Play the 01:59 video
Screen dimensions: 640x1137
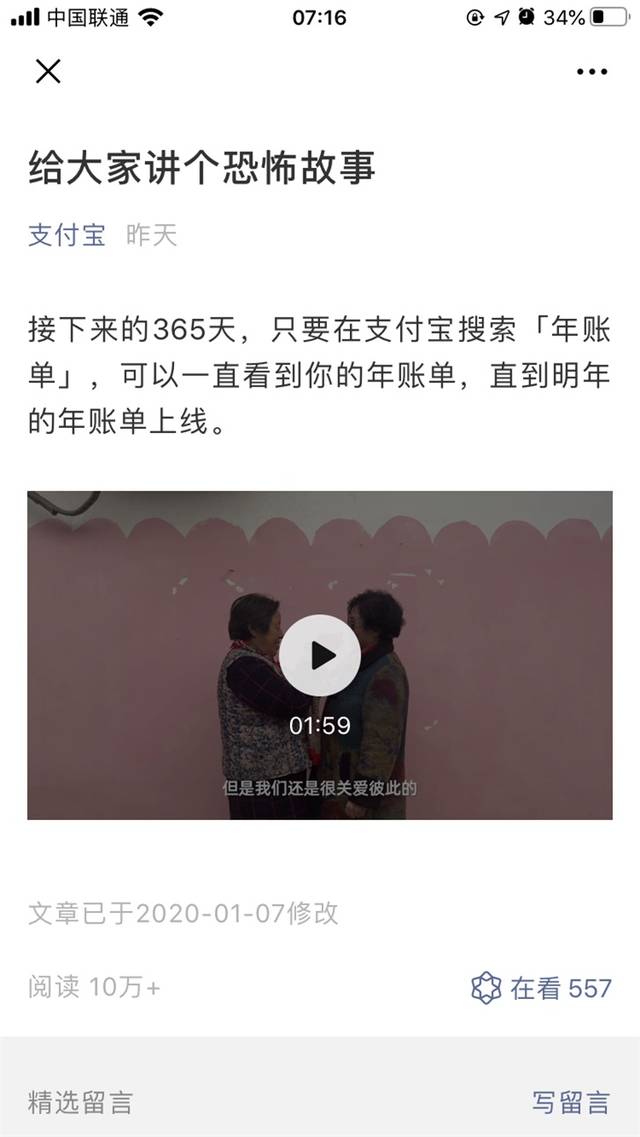(320, 655)
